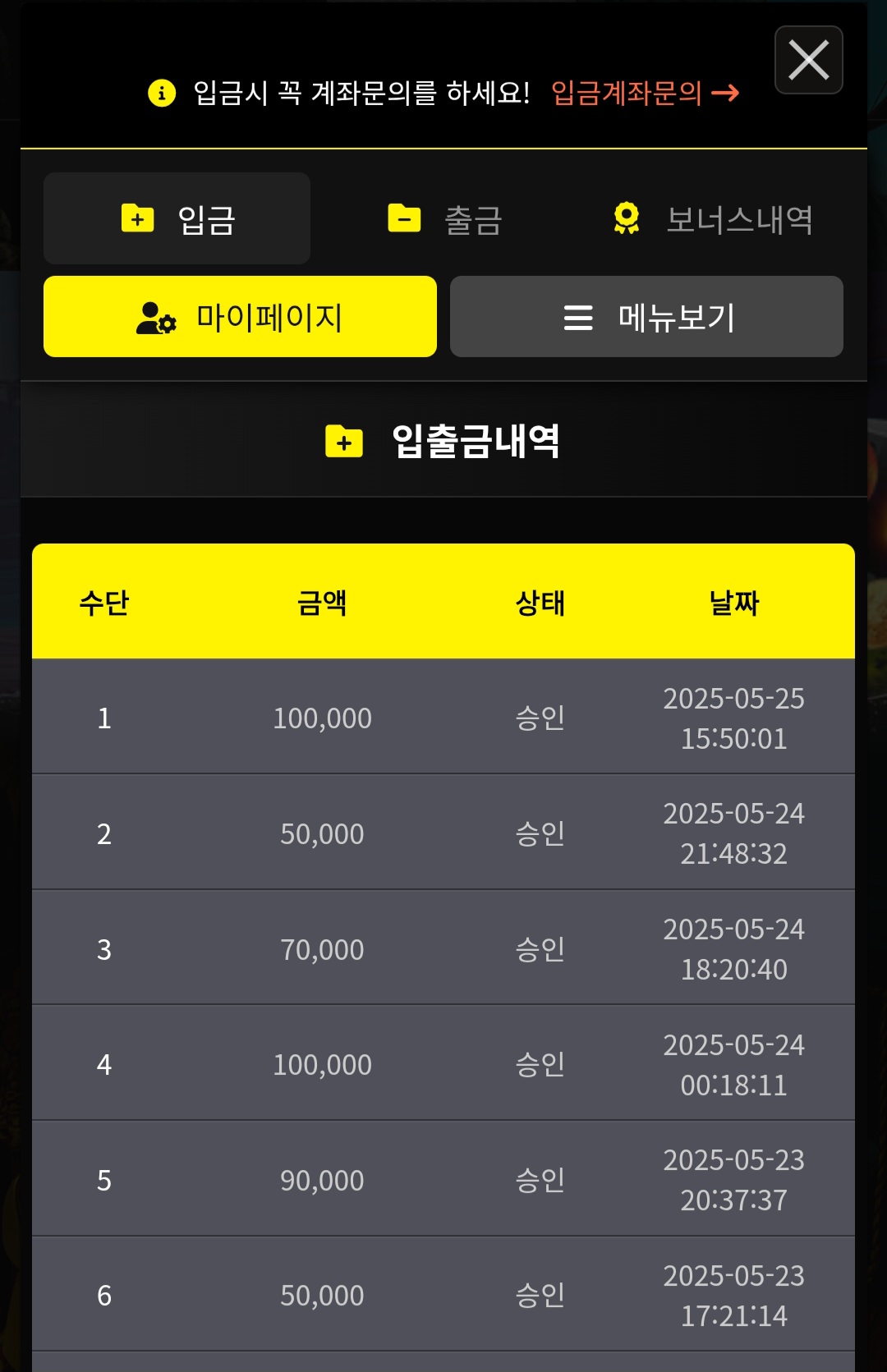The width and height of the screenshot is (887, 1372).
Task: Close the popup with the X button
Action: click(x=808, y=60)
